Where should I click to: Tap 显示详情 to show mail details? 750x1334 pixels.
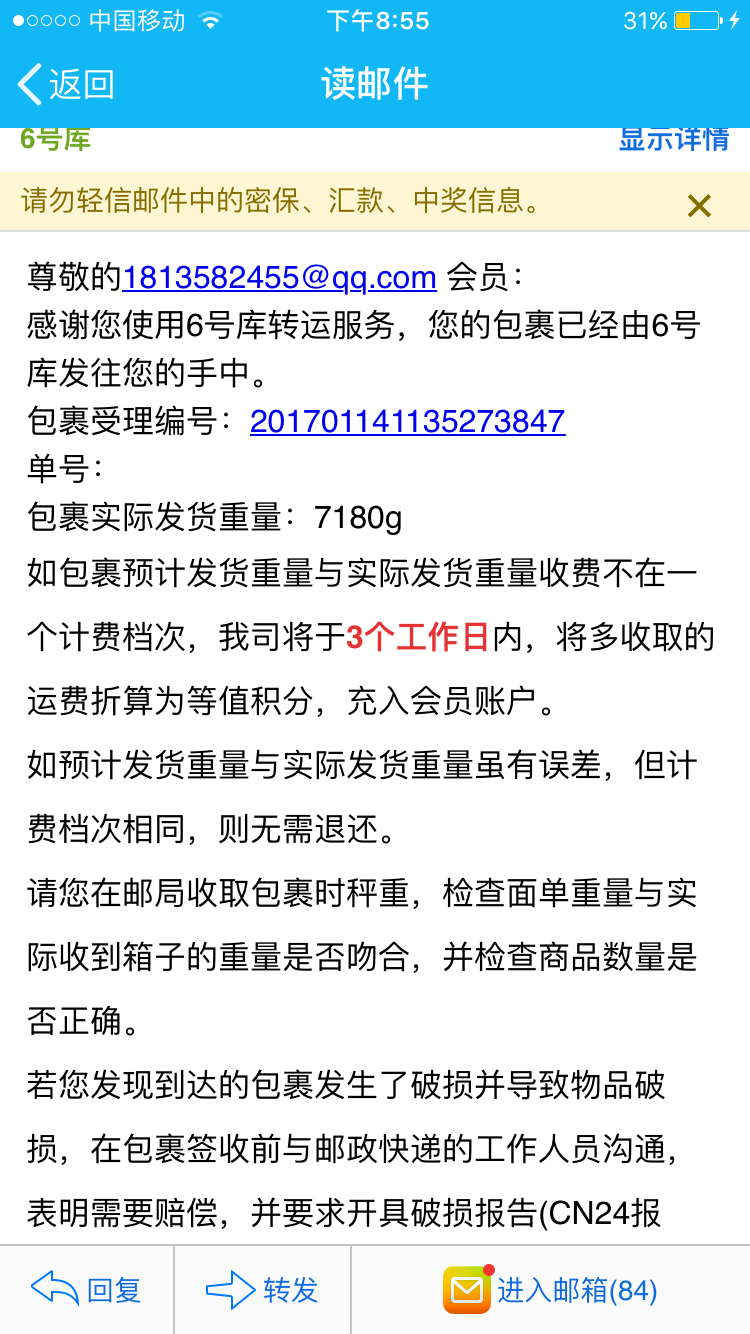(x=673, y=140)
